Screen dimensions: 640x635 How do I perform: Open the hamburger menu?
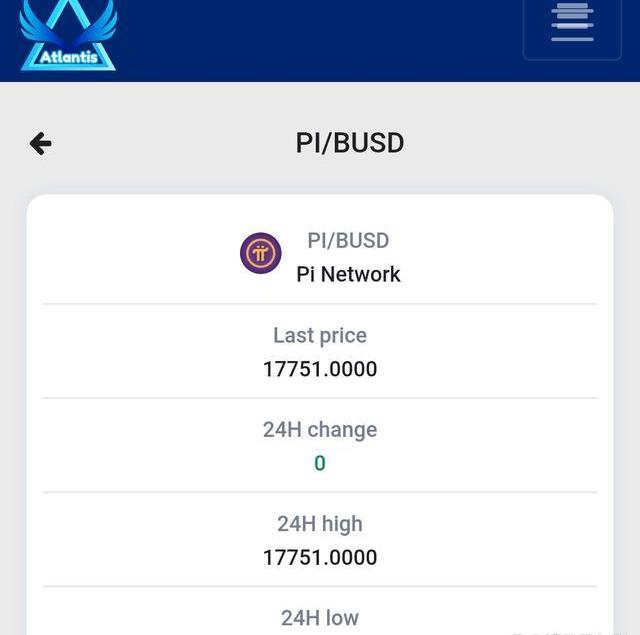[x=572, y=24]
